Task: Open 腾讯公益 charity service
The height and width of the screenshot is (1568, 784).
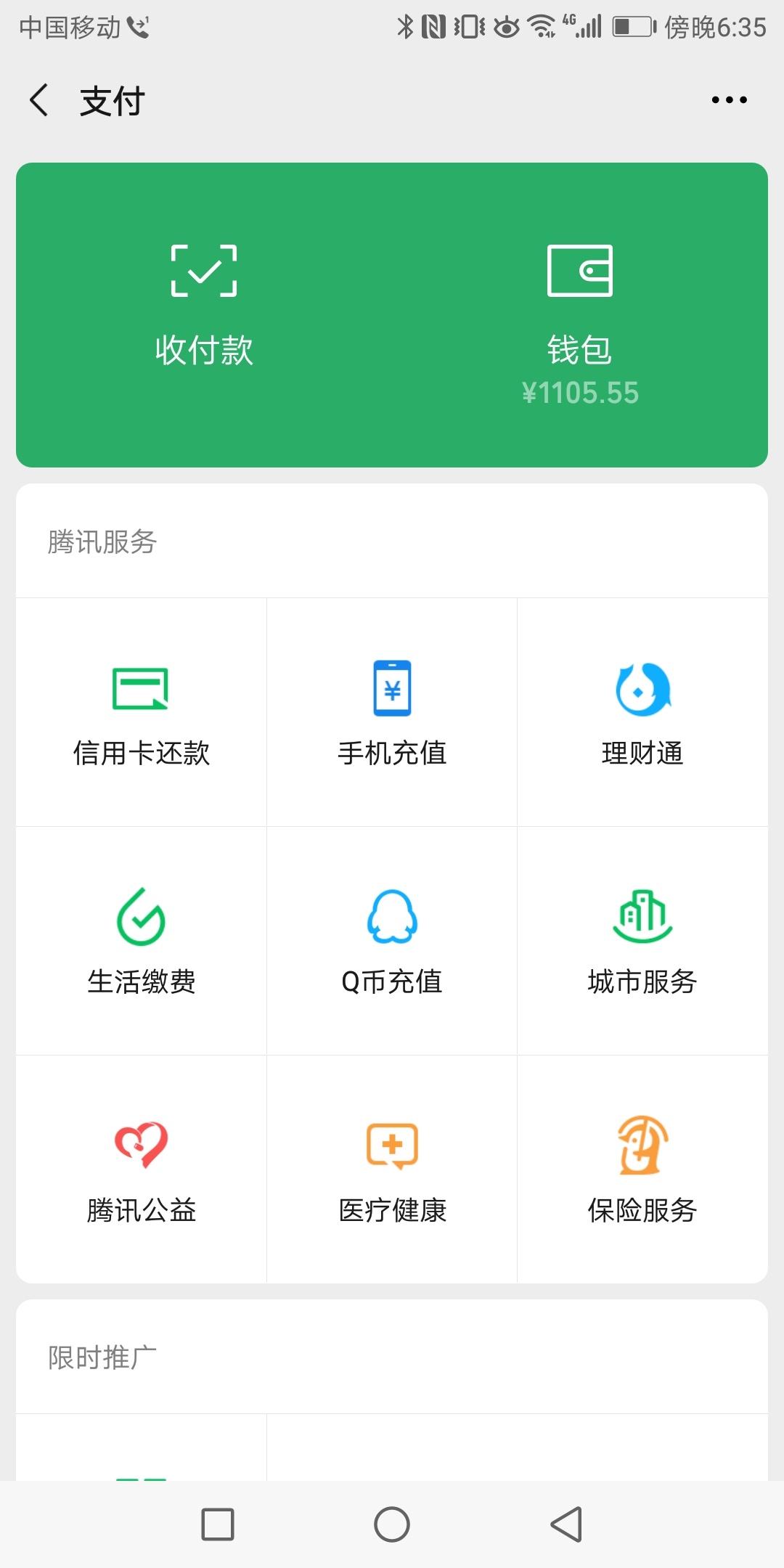Action: (x=142, y=1169)
